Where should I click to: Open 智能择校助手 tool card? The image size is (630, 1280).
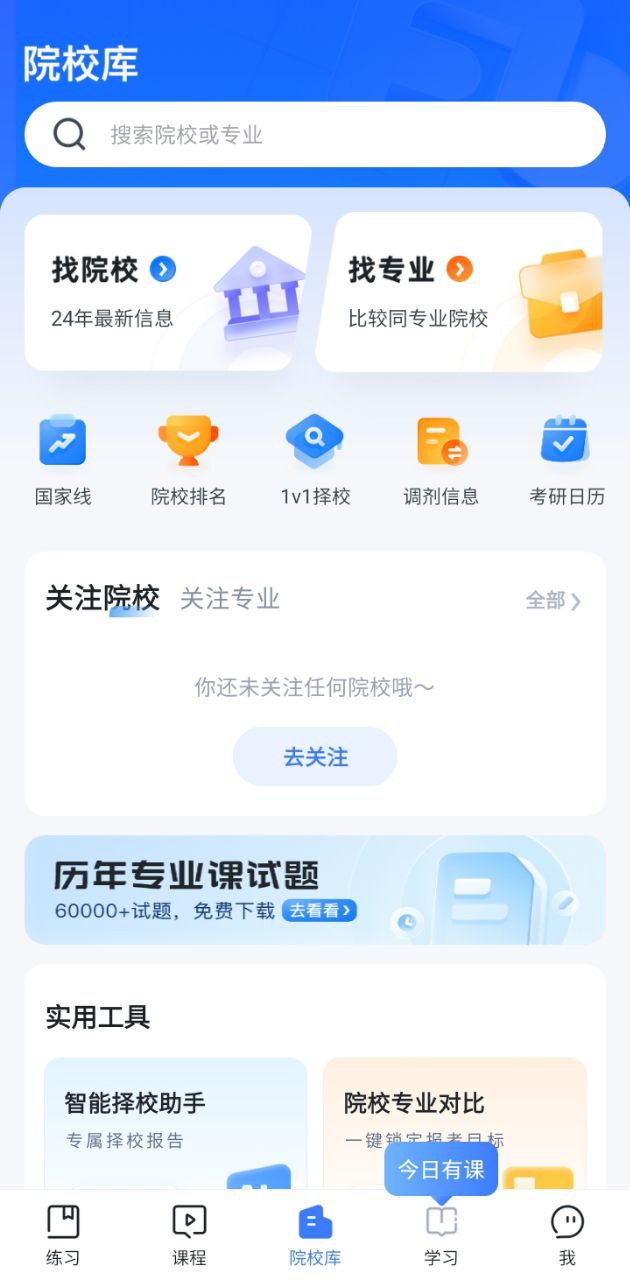click(175, 1122)
